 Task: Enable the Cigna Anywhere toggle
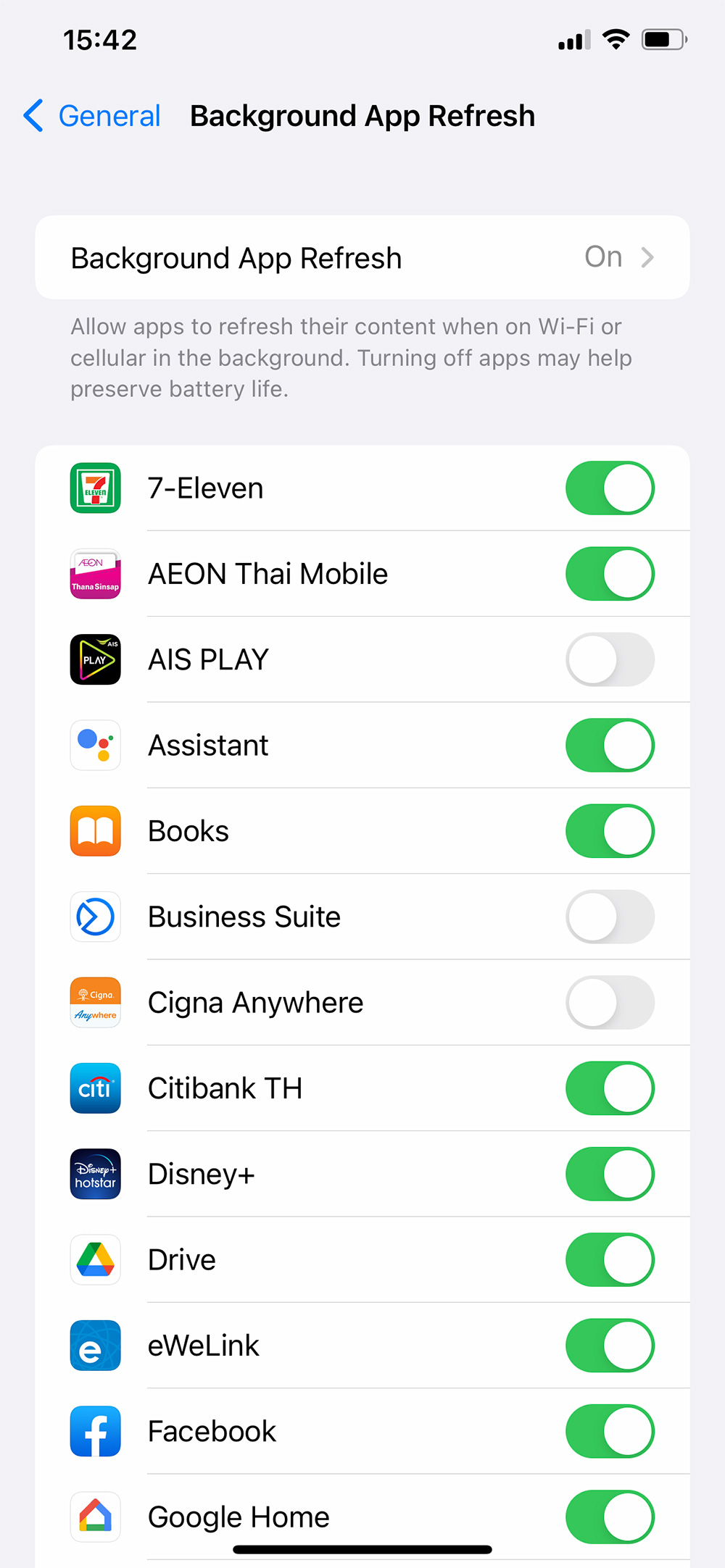[x=610, y=1003]
